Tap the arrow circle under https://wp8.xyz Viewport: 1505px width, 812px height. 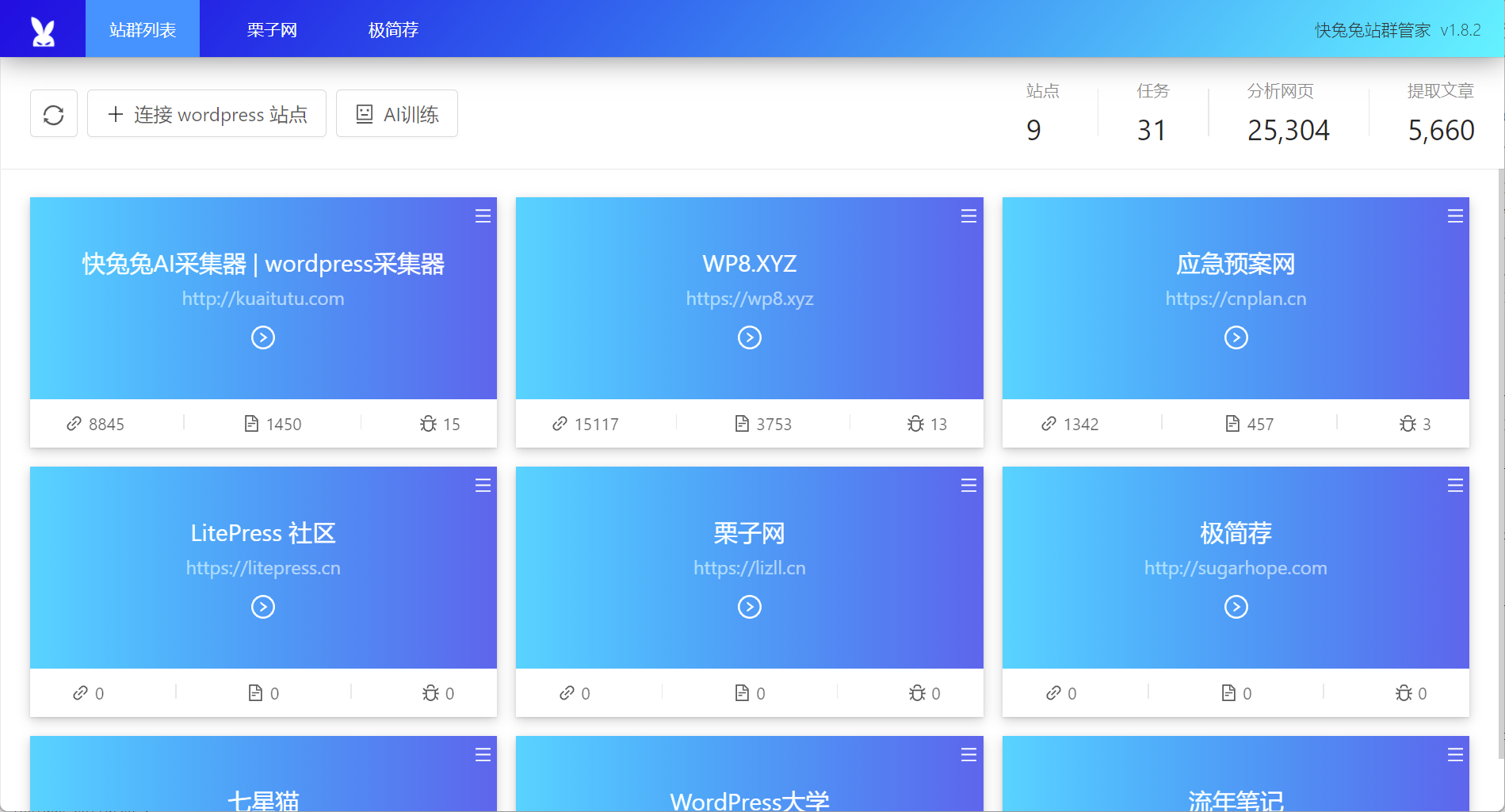coord(750,337)
